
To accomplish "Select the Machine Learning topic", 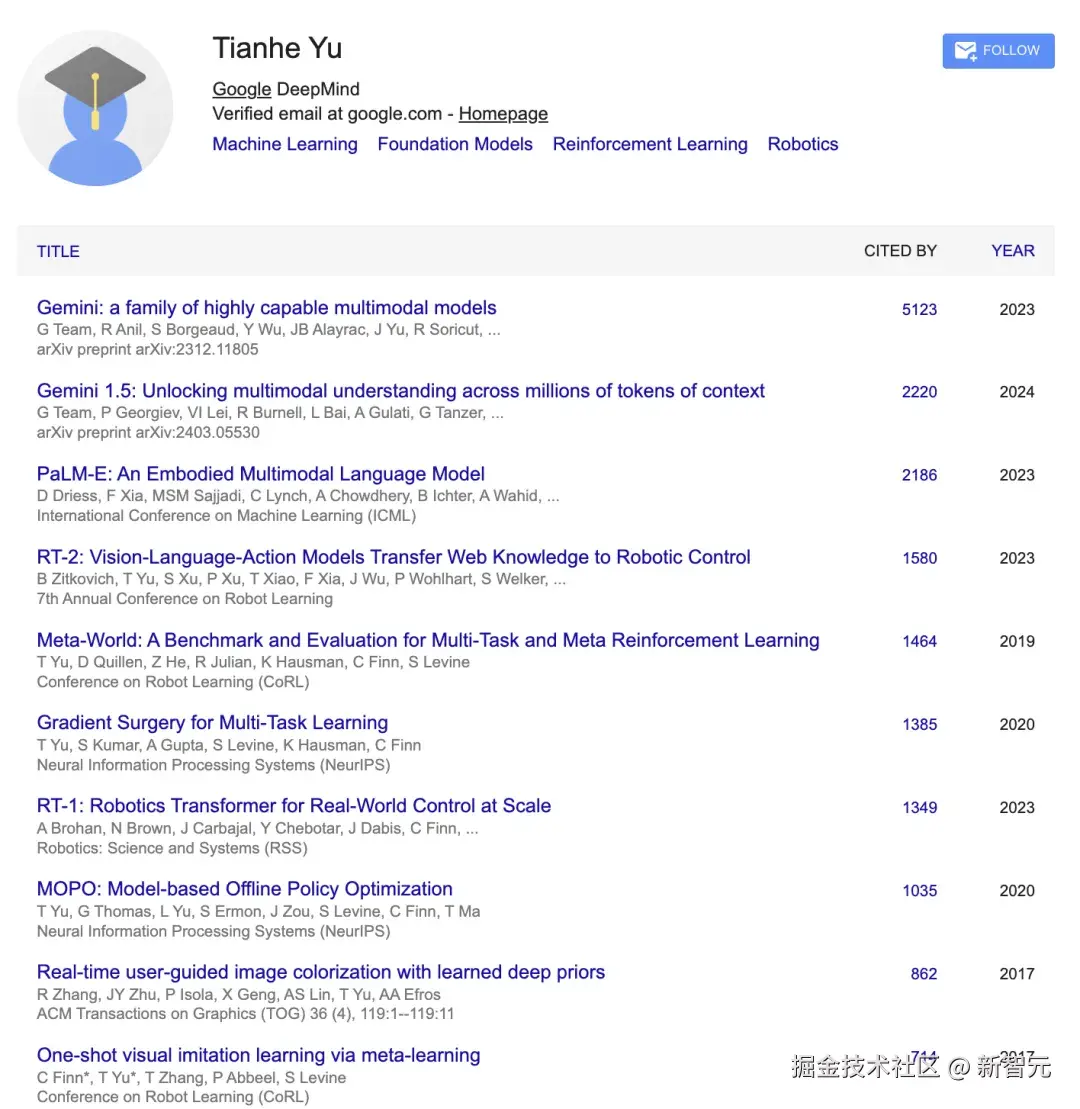I will [x=285, y=144].
